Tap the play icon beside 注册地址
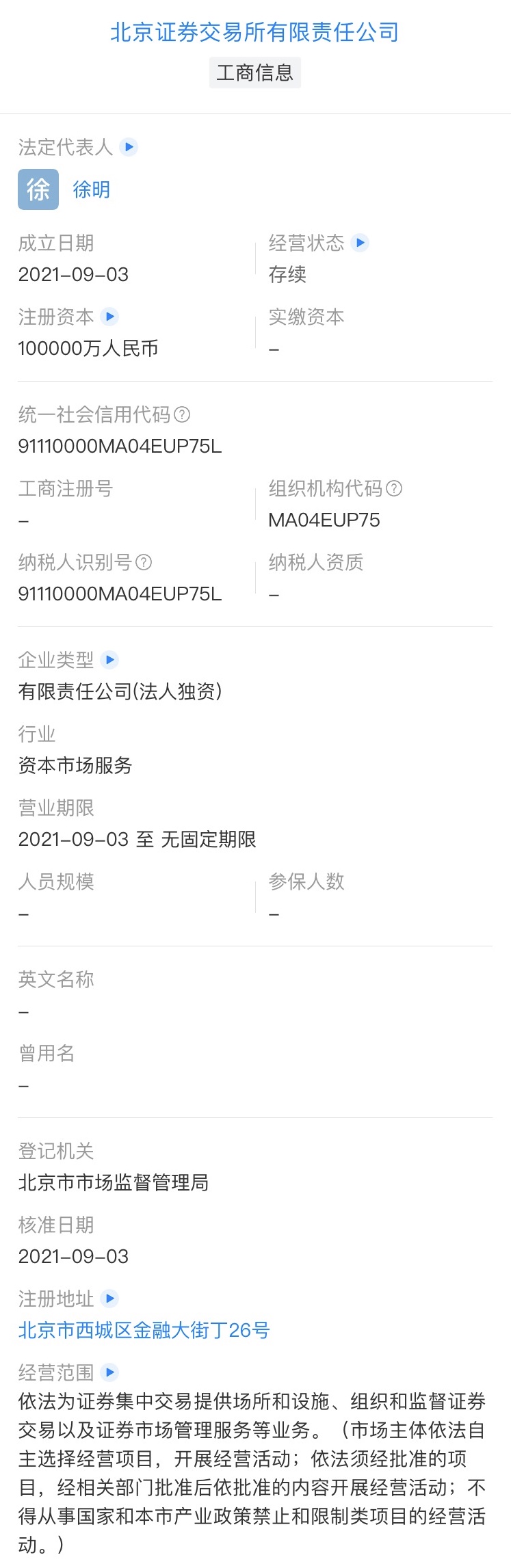Screen dimensions: 511x1568 (x=109, y=1298)
